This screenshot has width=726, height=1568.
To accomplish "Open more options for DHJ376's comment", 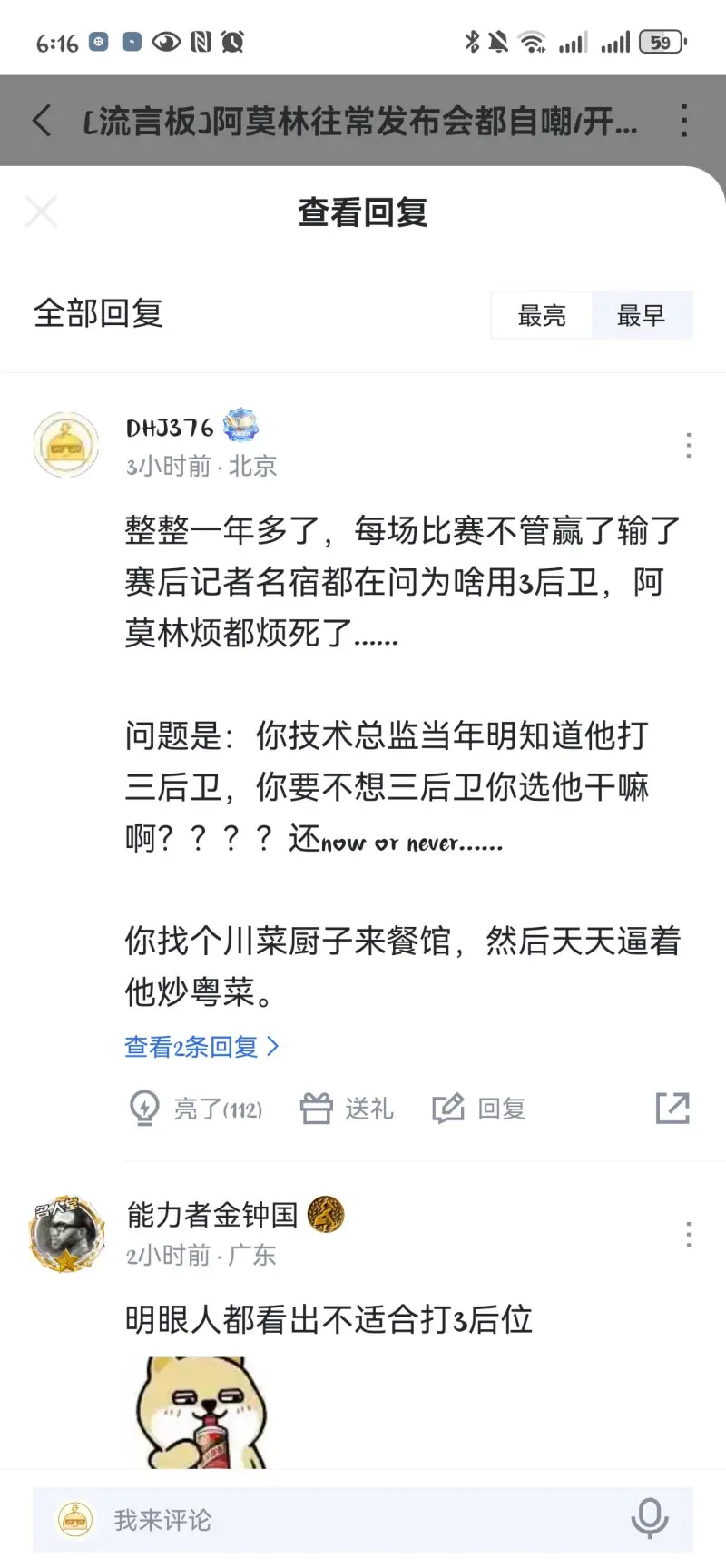I will click(x=689, y=445).
